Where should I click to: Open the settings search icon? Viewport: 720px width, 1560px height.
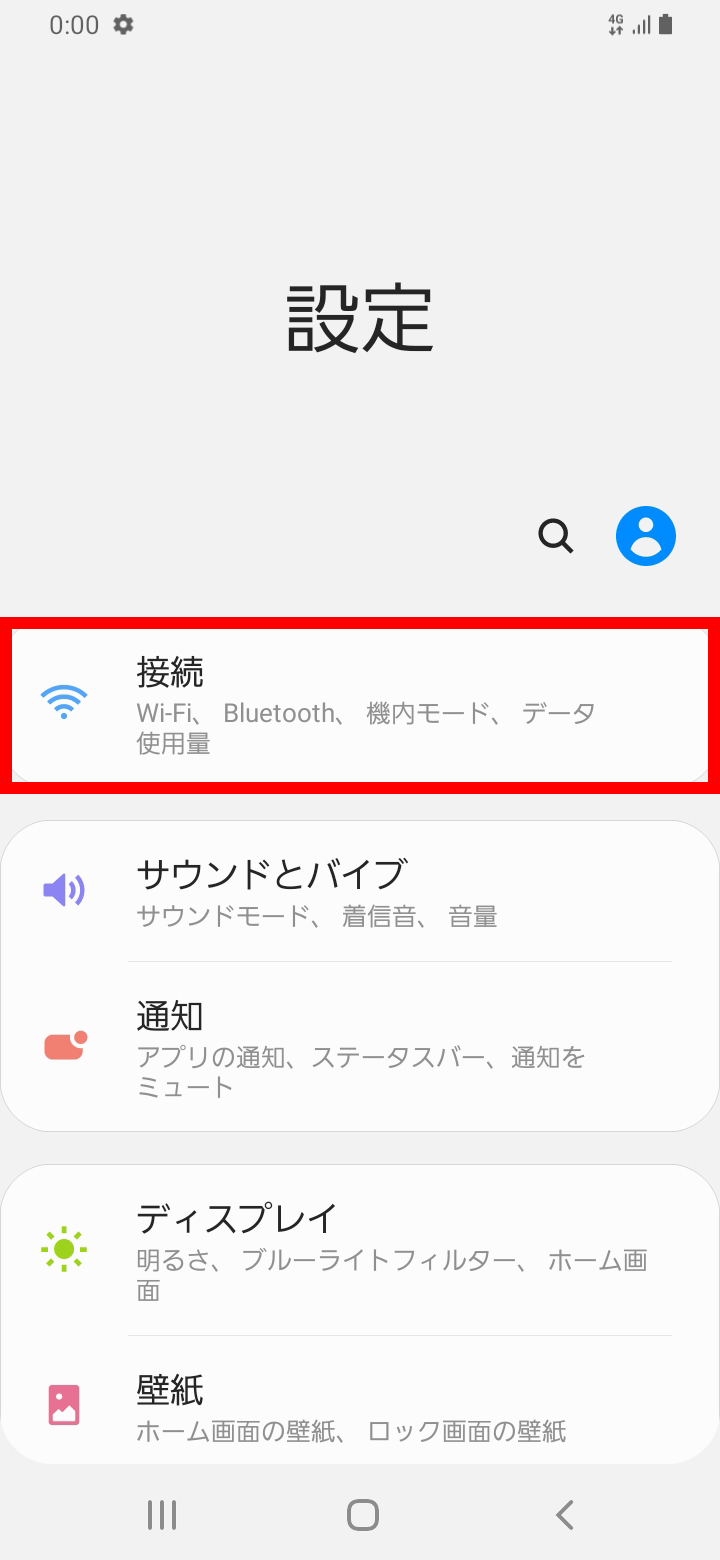555,536
